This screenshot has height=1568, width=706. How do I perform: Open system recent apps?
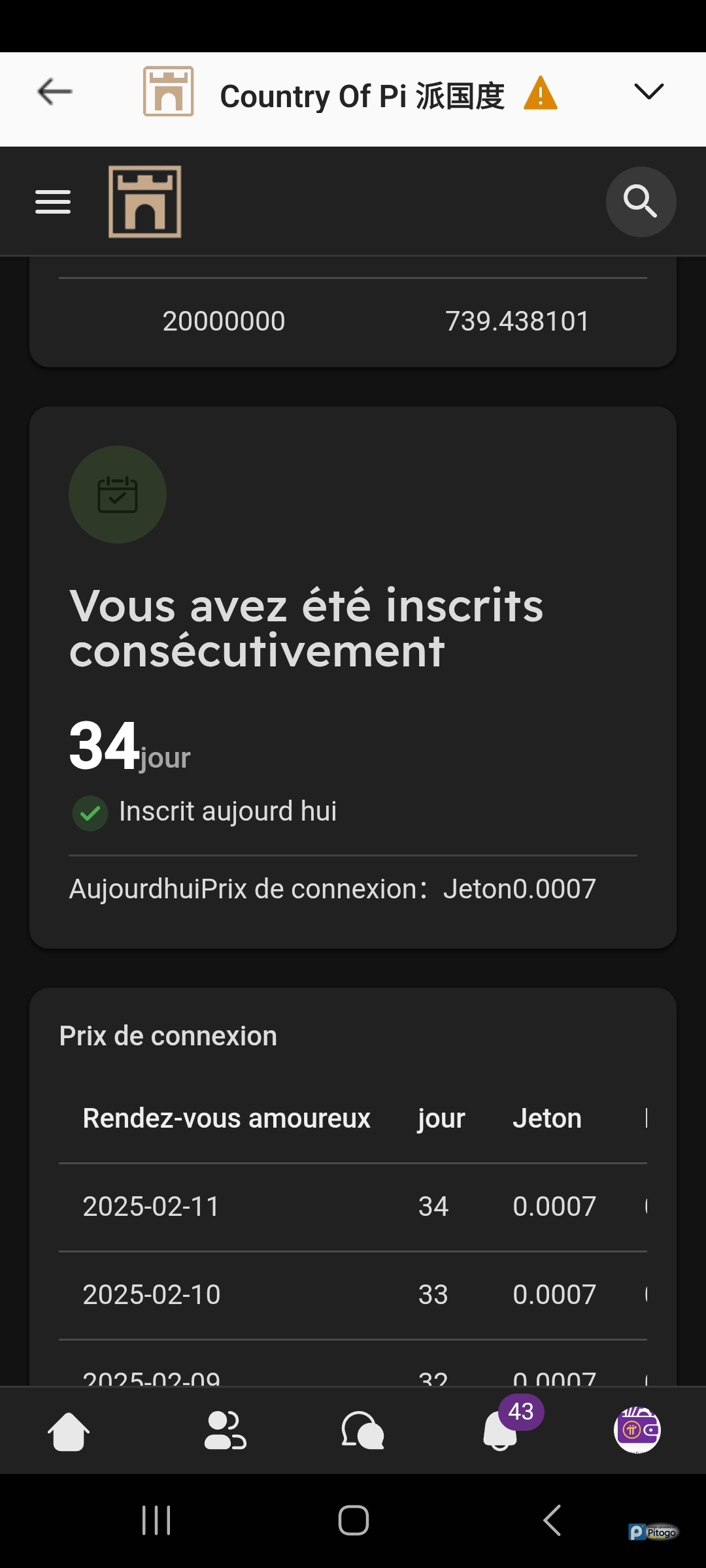point(156,1520)
